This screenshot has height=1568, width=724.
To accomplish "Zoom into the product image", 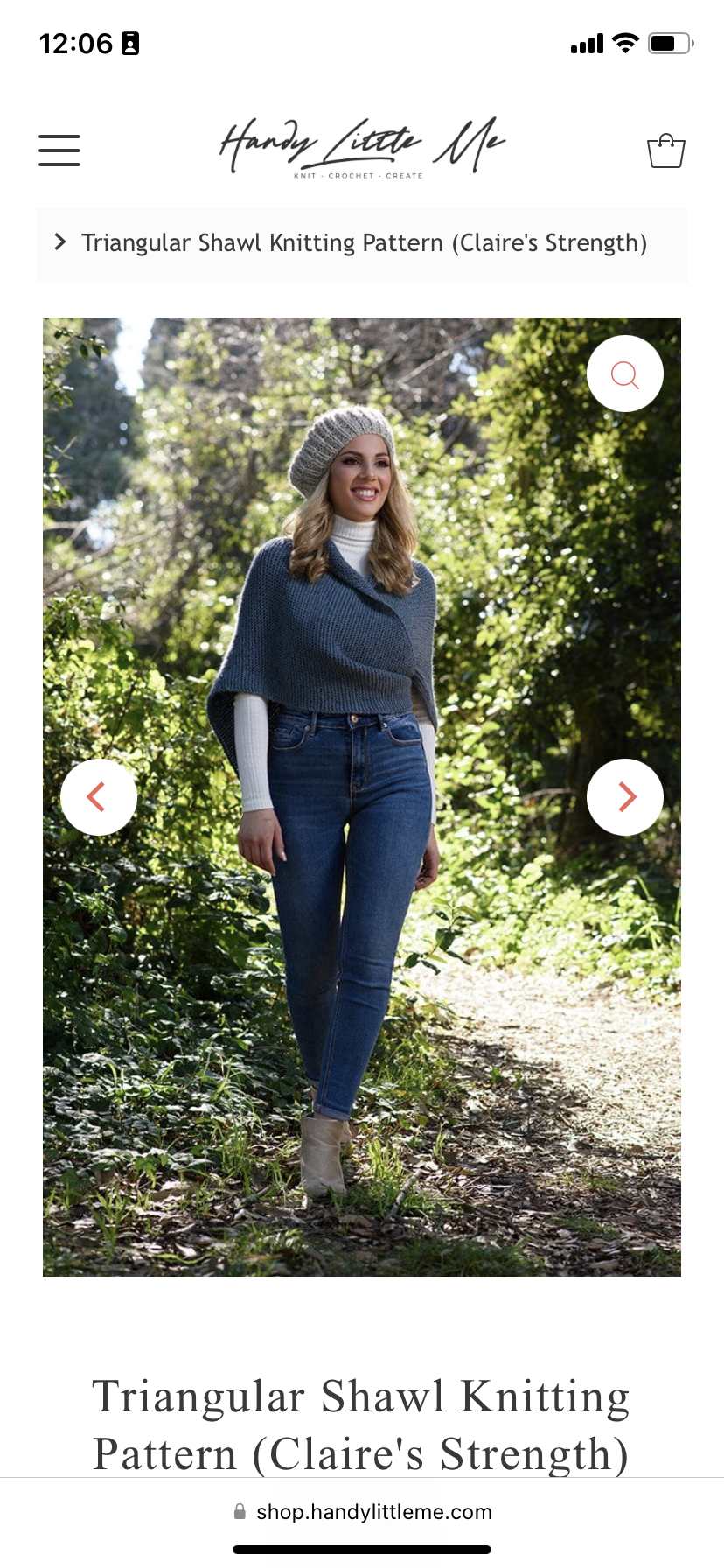I will pos(624,374).
